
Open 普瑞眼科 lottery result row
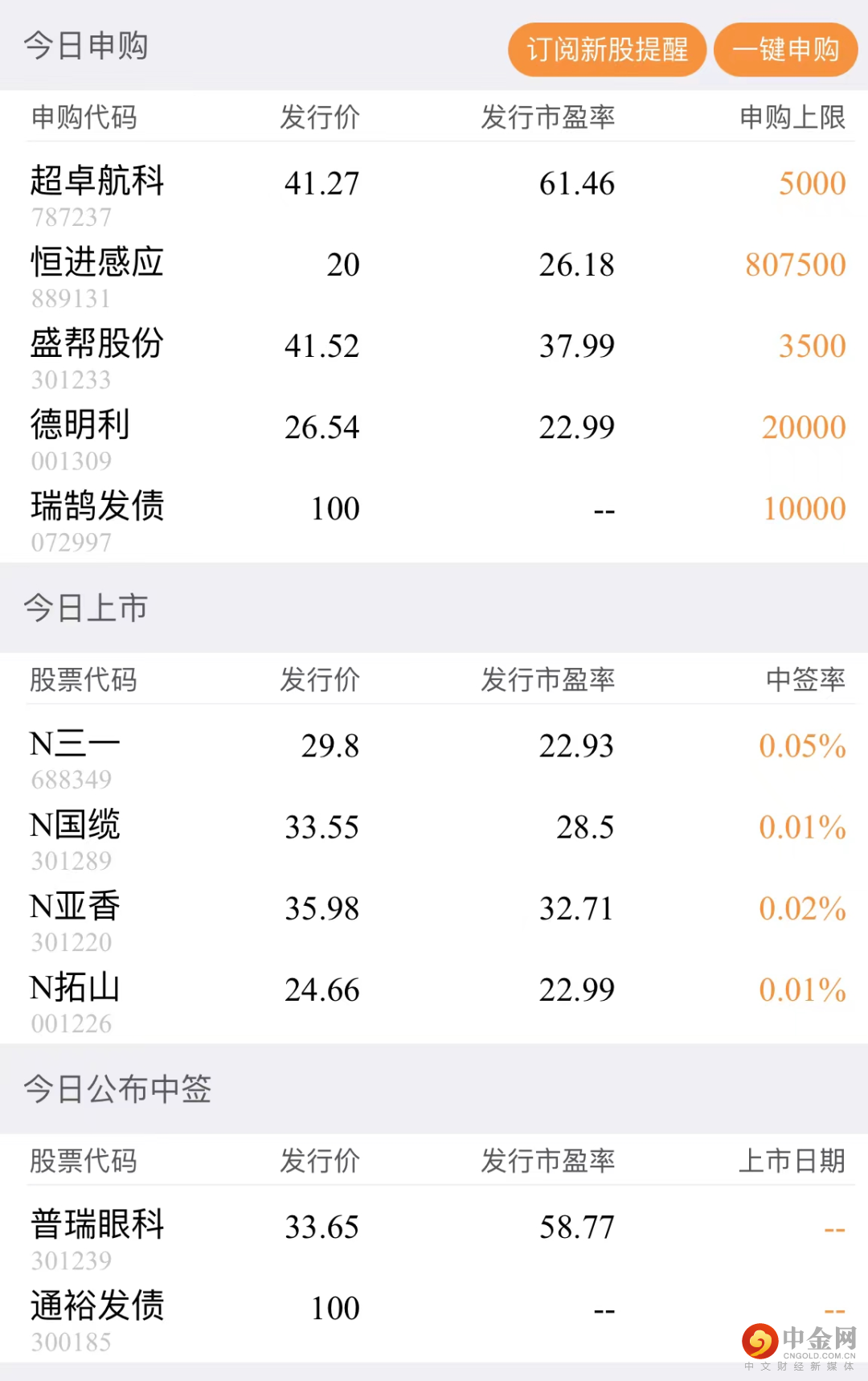coord(434,1238)
